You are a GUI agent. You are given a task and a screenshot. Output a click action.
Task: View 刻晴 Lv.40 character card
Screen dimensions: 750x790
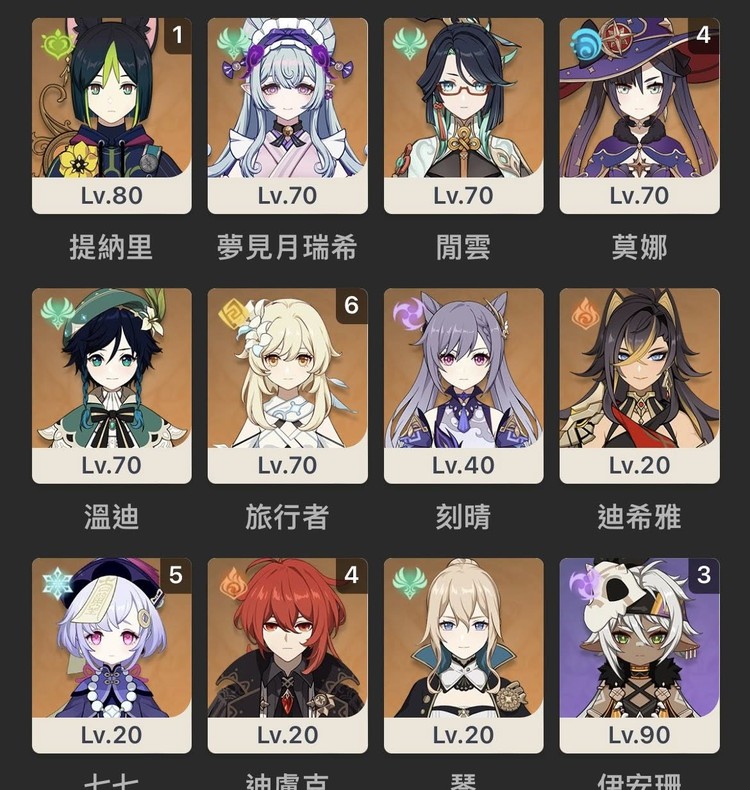(463, 385)
